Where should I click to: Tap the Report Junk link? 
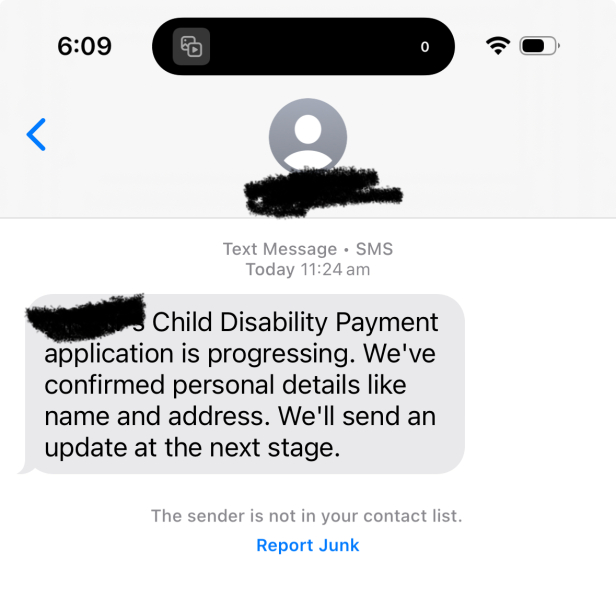click(x=307, y=545)
